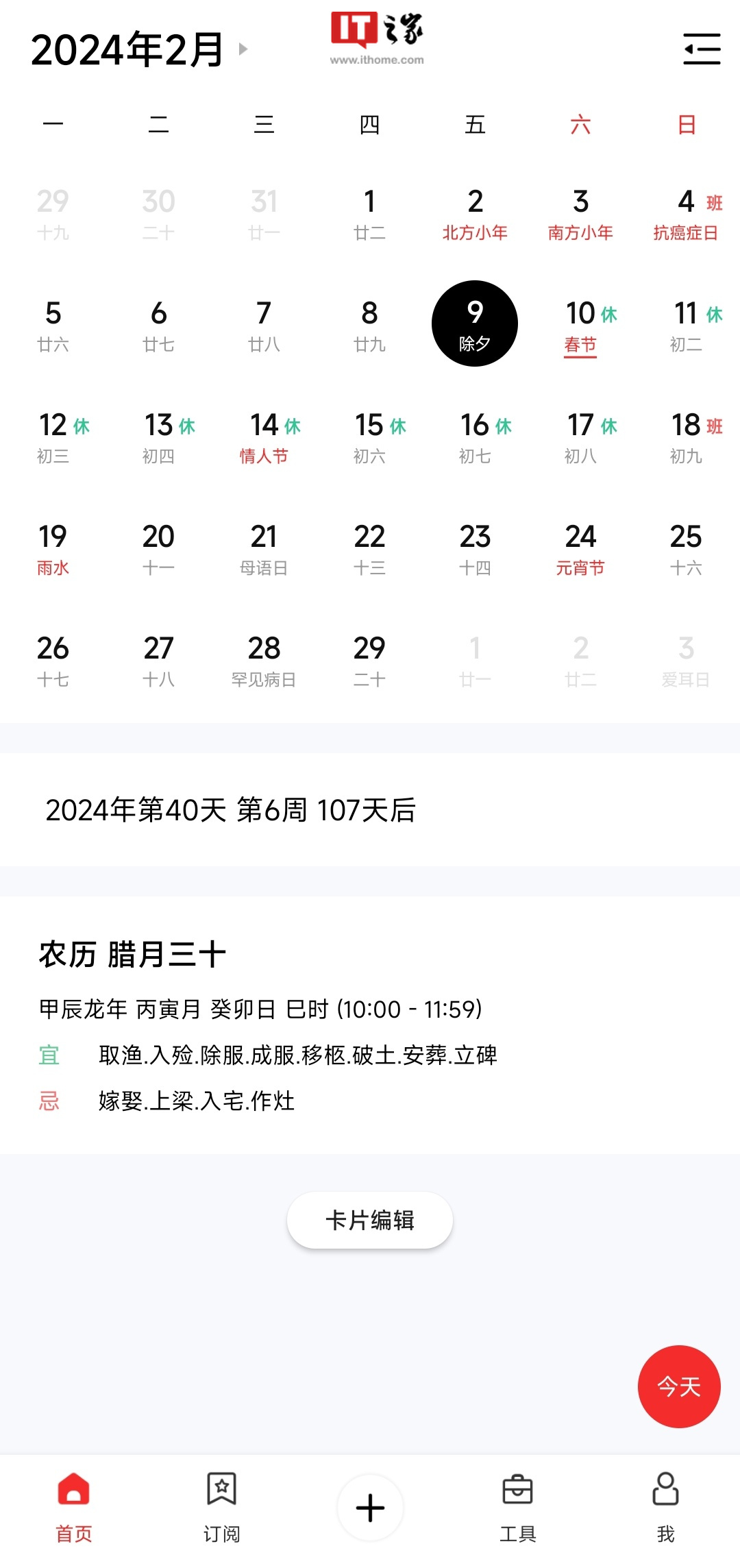Screen dimensions: 740x1568
Task: Tap the plus icon to add an entry
Action: pos(369,1505)
